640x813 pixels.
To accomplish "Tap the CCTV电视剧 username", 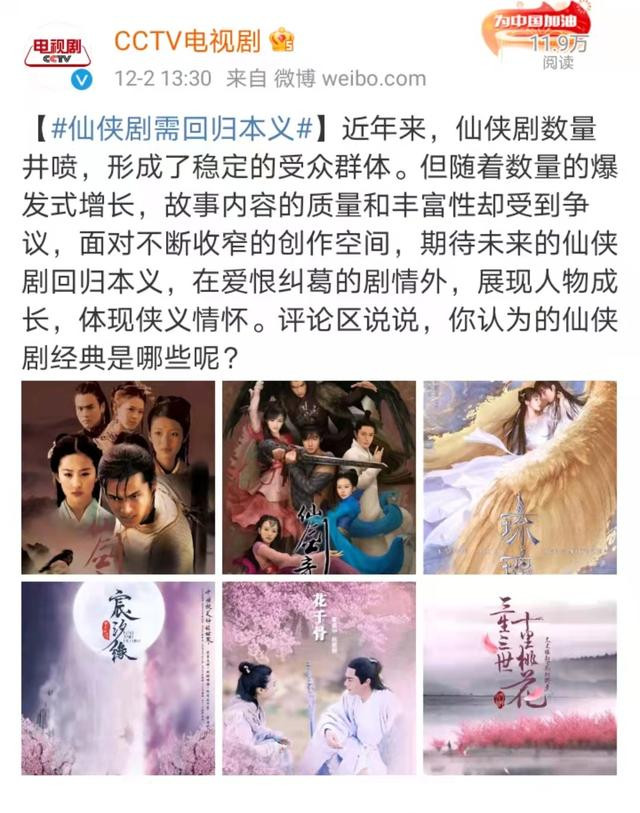I will pyautogui.click(x=187, y=41).
